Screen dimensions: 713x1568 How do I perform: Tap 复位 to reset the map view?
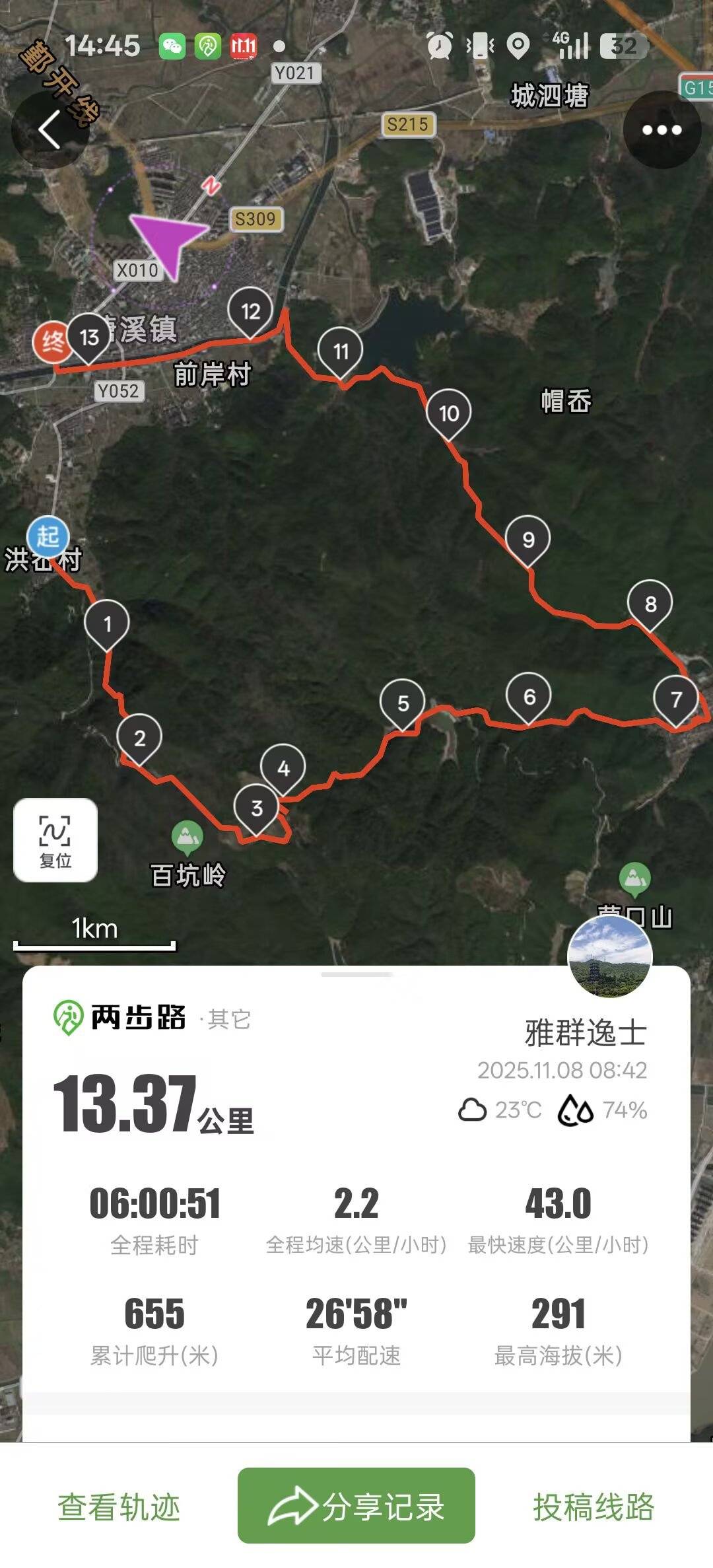tap(55, 840)
